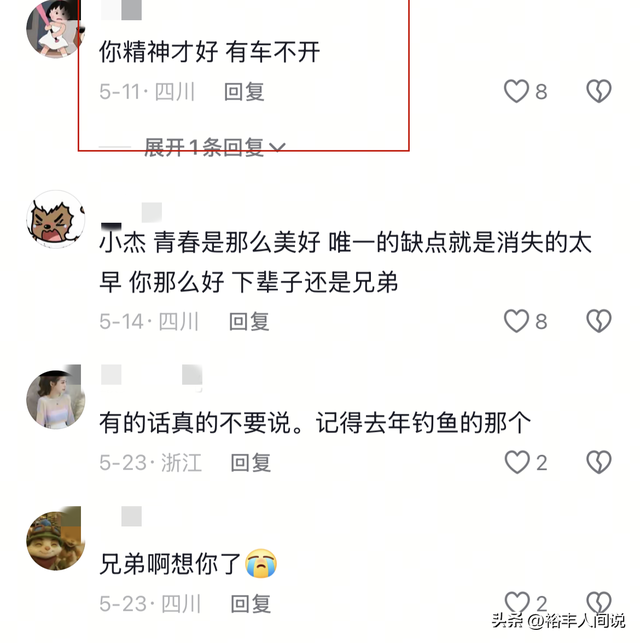Image resolution: width=640 pixels, height=643 pixels.
Task: Dislike the comment 你精神才好 有车不开
Action: pos(598,92)
